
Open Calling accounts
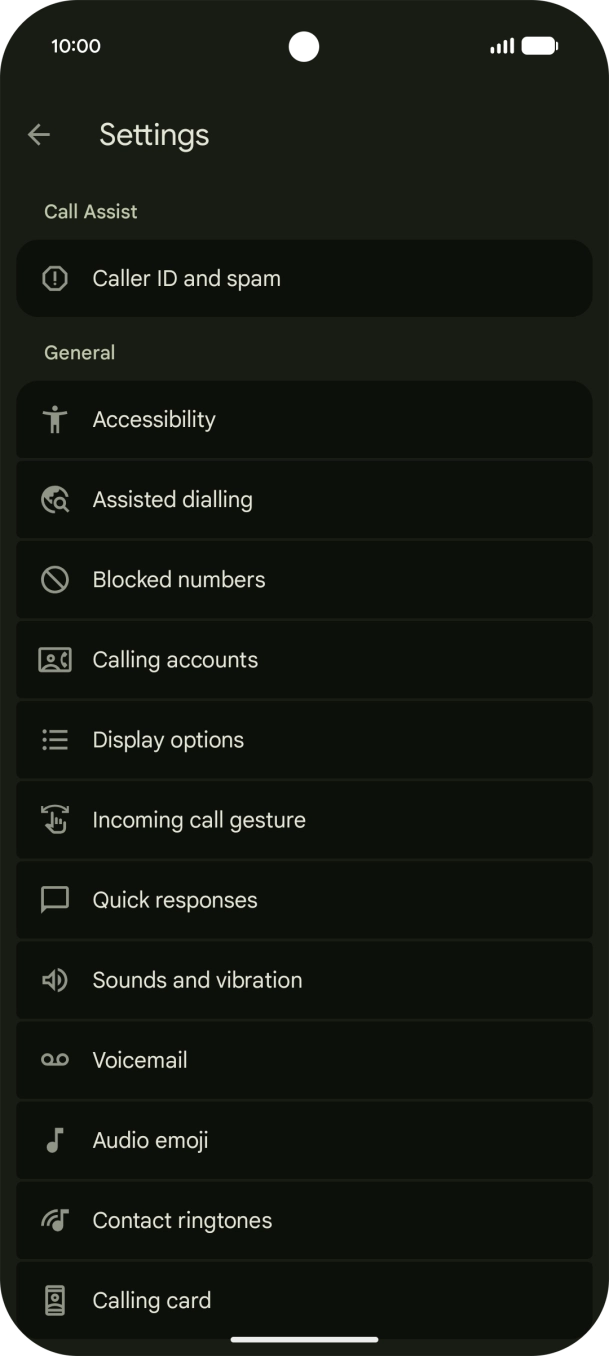pyautogui.click(x=304, y=660)
